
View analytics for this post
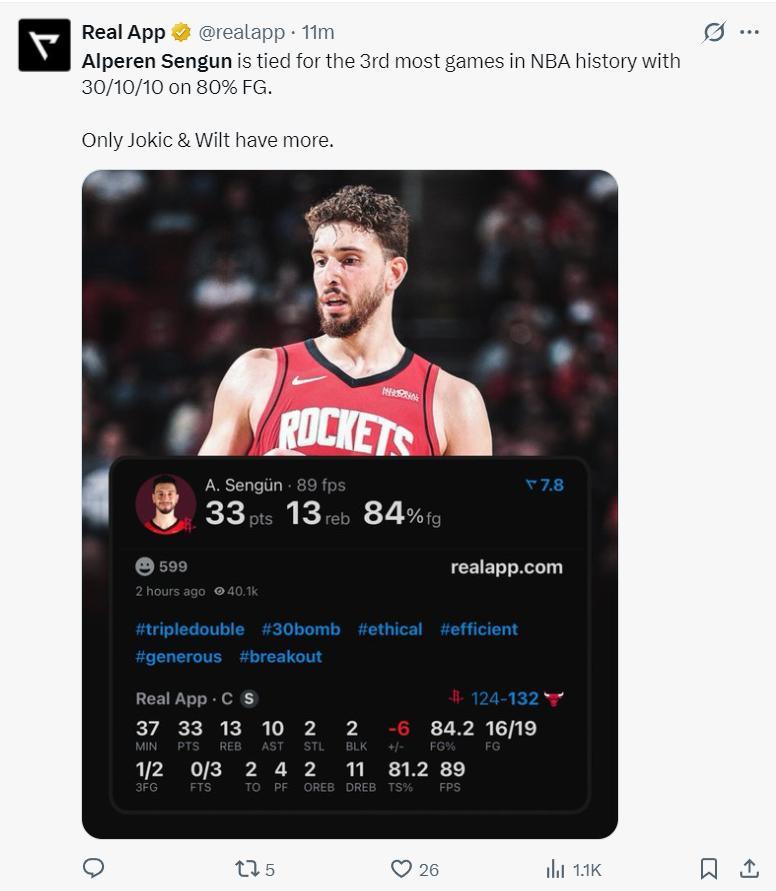click(556, 868)
